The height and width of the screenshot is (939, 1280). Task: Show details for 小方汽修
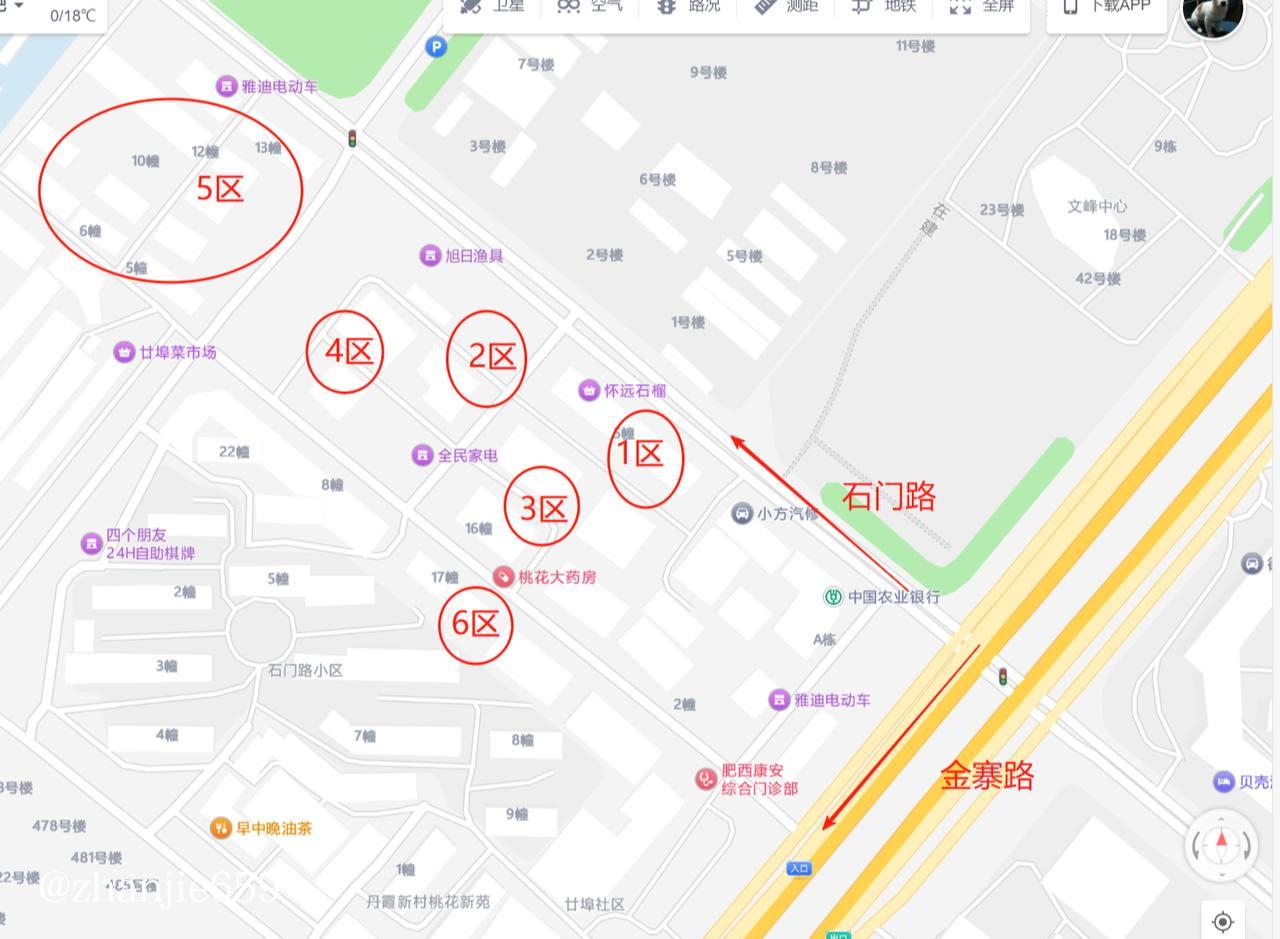(742, 514)
